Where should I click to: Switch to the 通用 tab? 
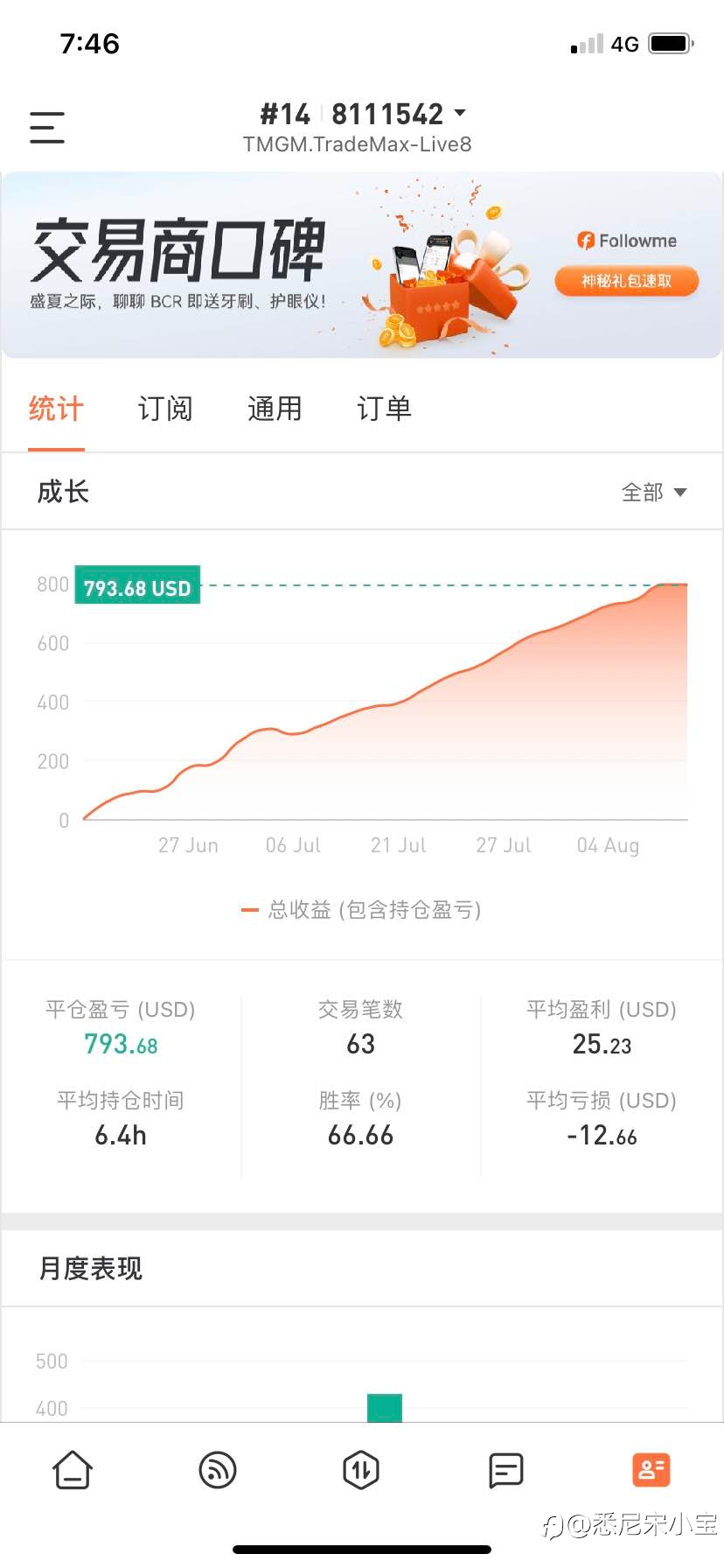(x=275, y=409)
